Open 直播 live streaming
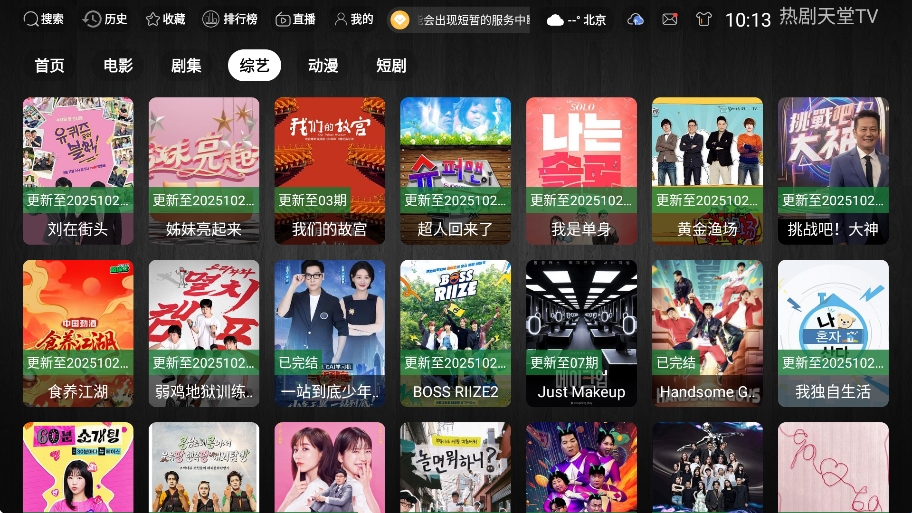This screenshot has height=513, width=912. [295, 19]
